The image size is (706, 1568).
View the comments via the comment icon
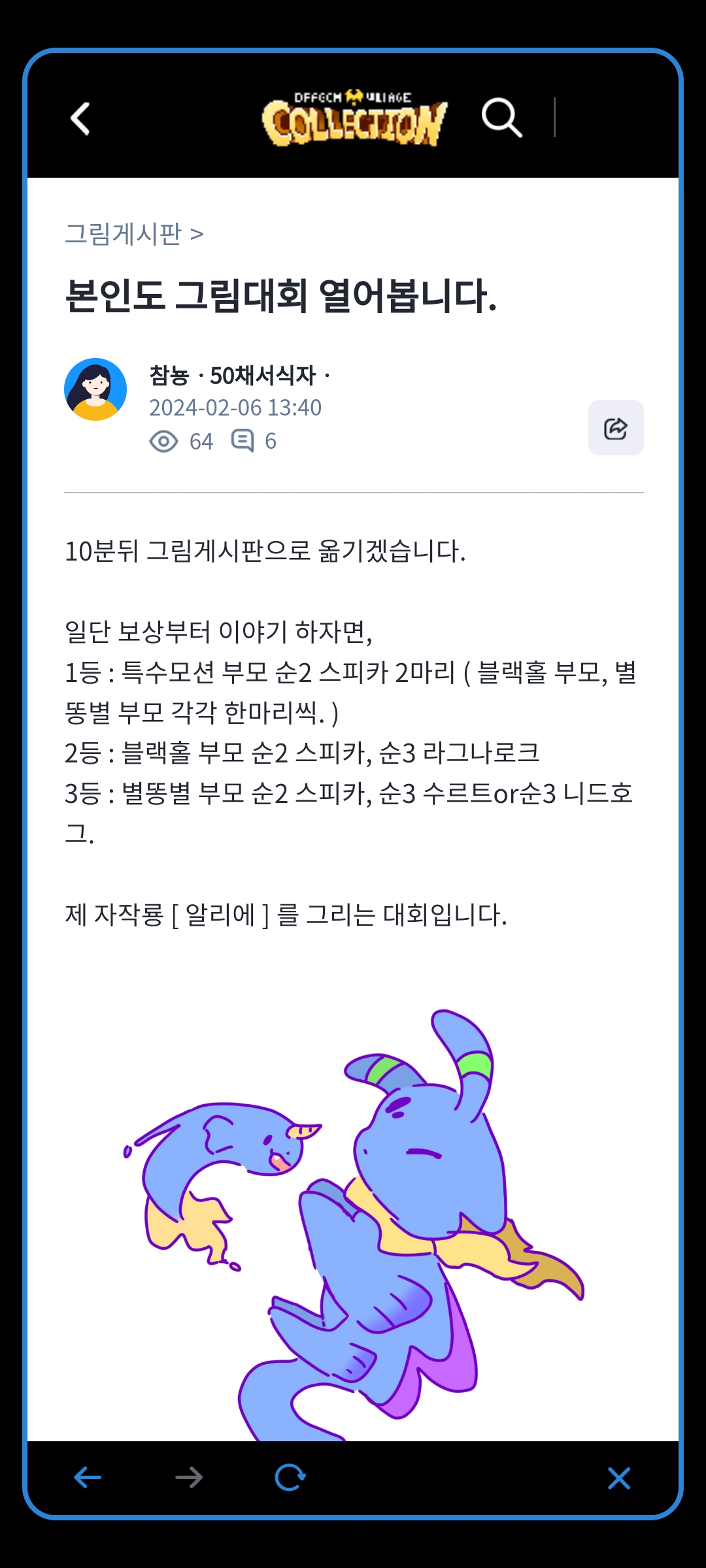[x=243, y=441]
